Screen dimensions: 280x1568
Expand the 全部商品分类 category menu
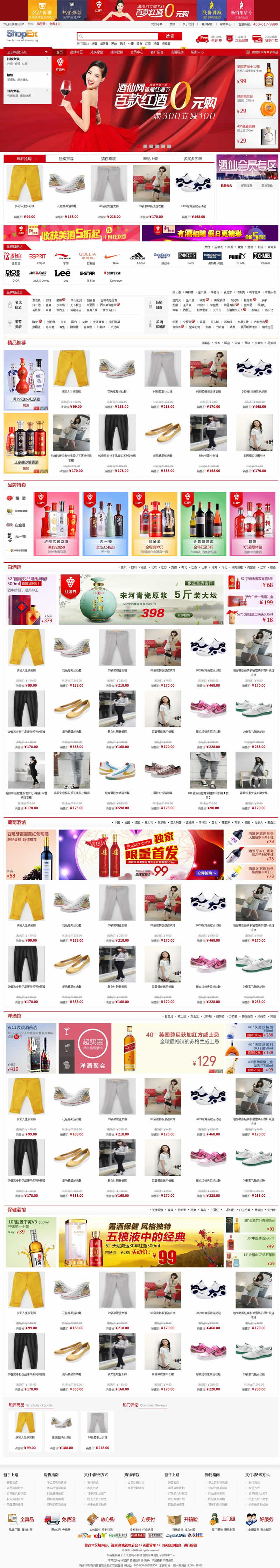27,52
